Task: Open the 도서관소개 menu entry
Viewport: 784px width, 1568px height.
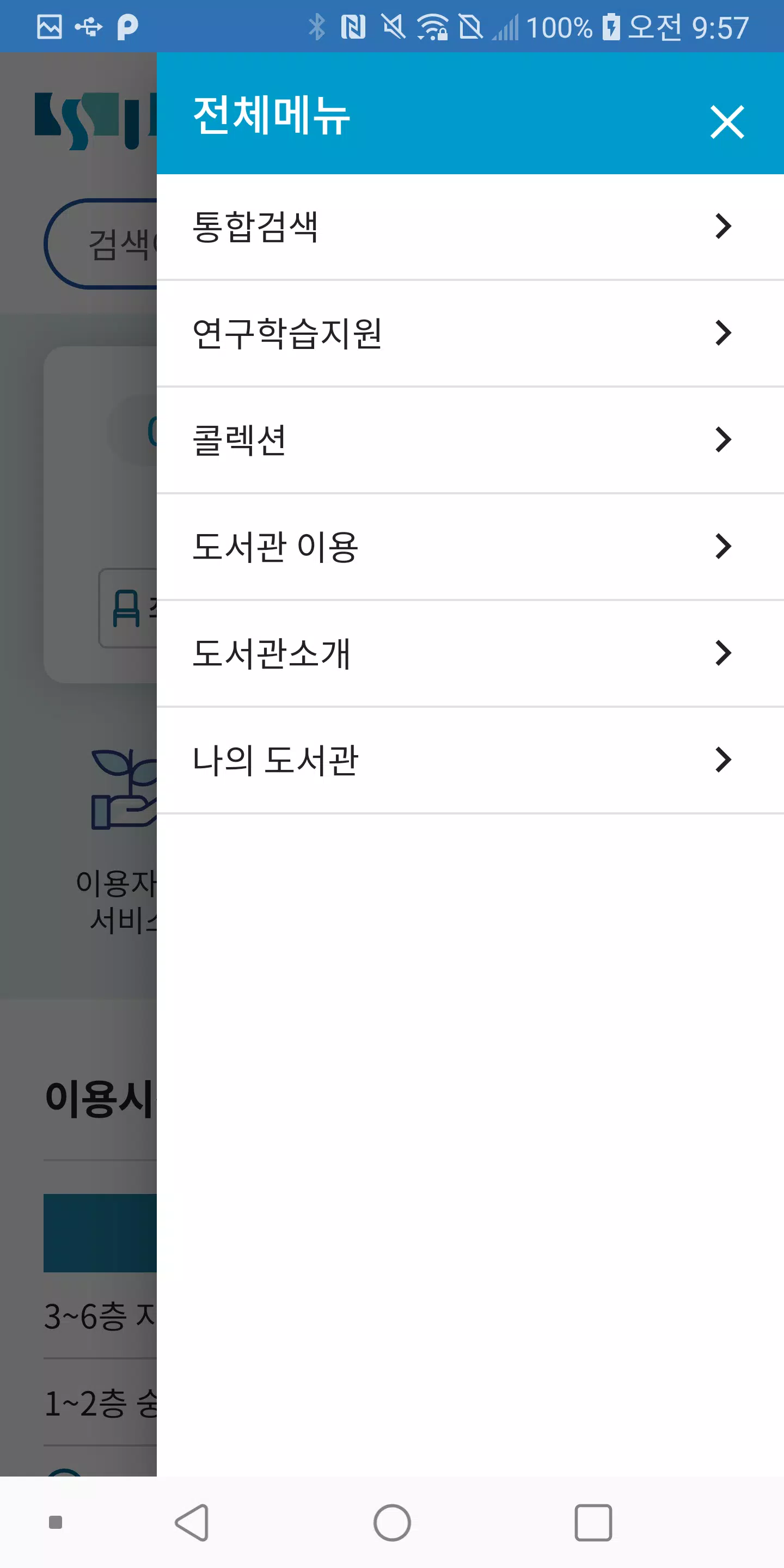Action: pyautogui.click(x=273, y=653)
